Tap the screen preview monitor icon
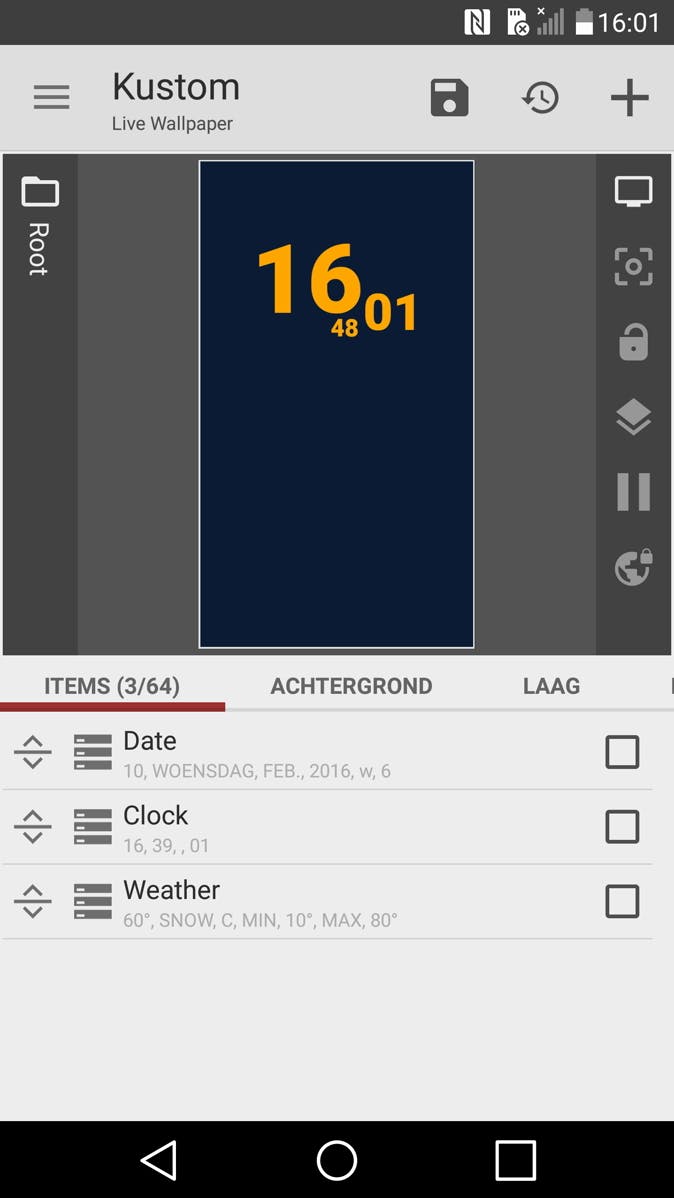Image resolution: width=674 pixels, height=1198 pixels. pyautogui.click(x=633, y=191)
